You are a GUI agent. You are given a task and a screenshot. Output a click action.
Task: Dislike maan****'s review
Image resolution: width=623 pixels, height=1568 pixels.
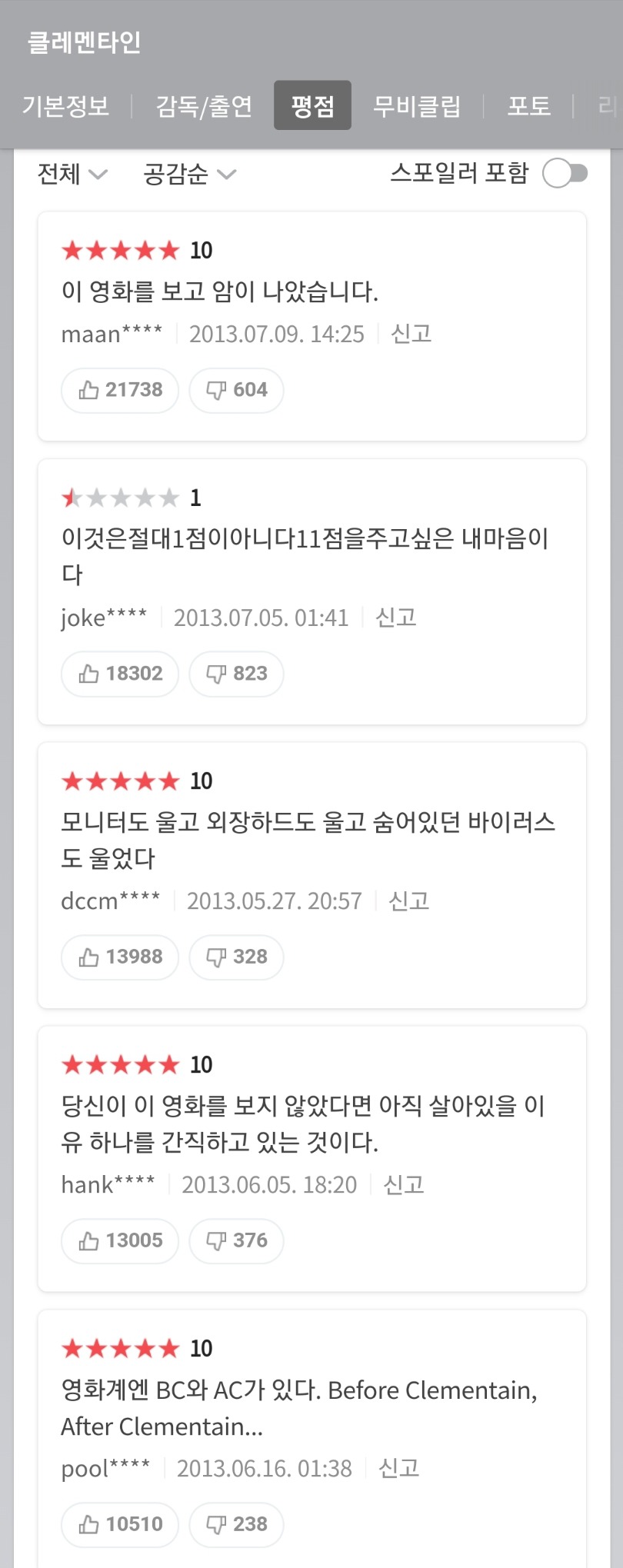236,391
